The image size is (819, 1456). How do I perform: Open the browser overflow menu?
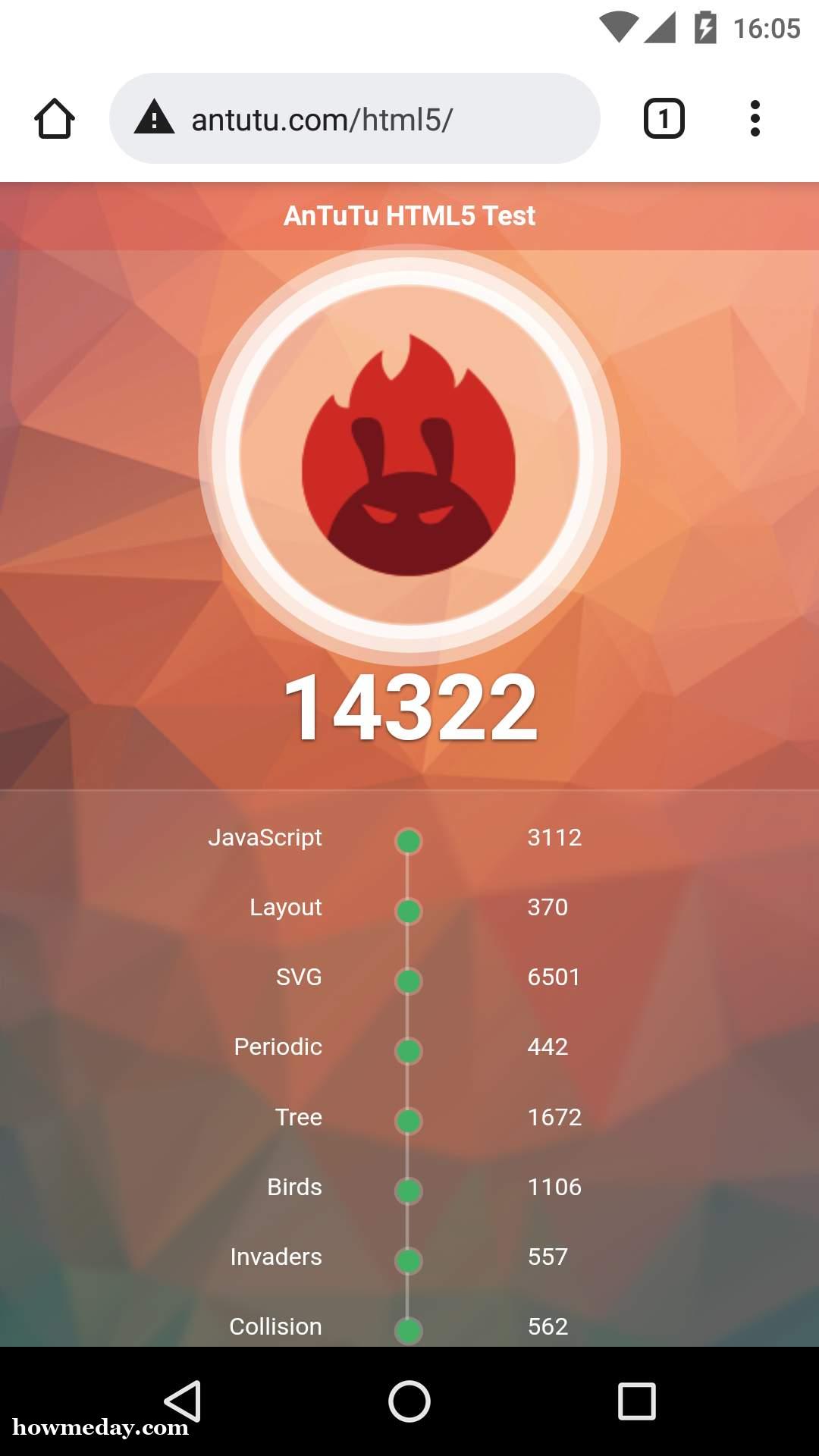point(755,118)
